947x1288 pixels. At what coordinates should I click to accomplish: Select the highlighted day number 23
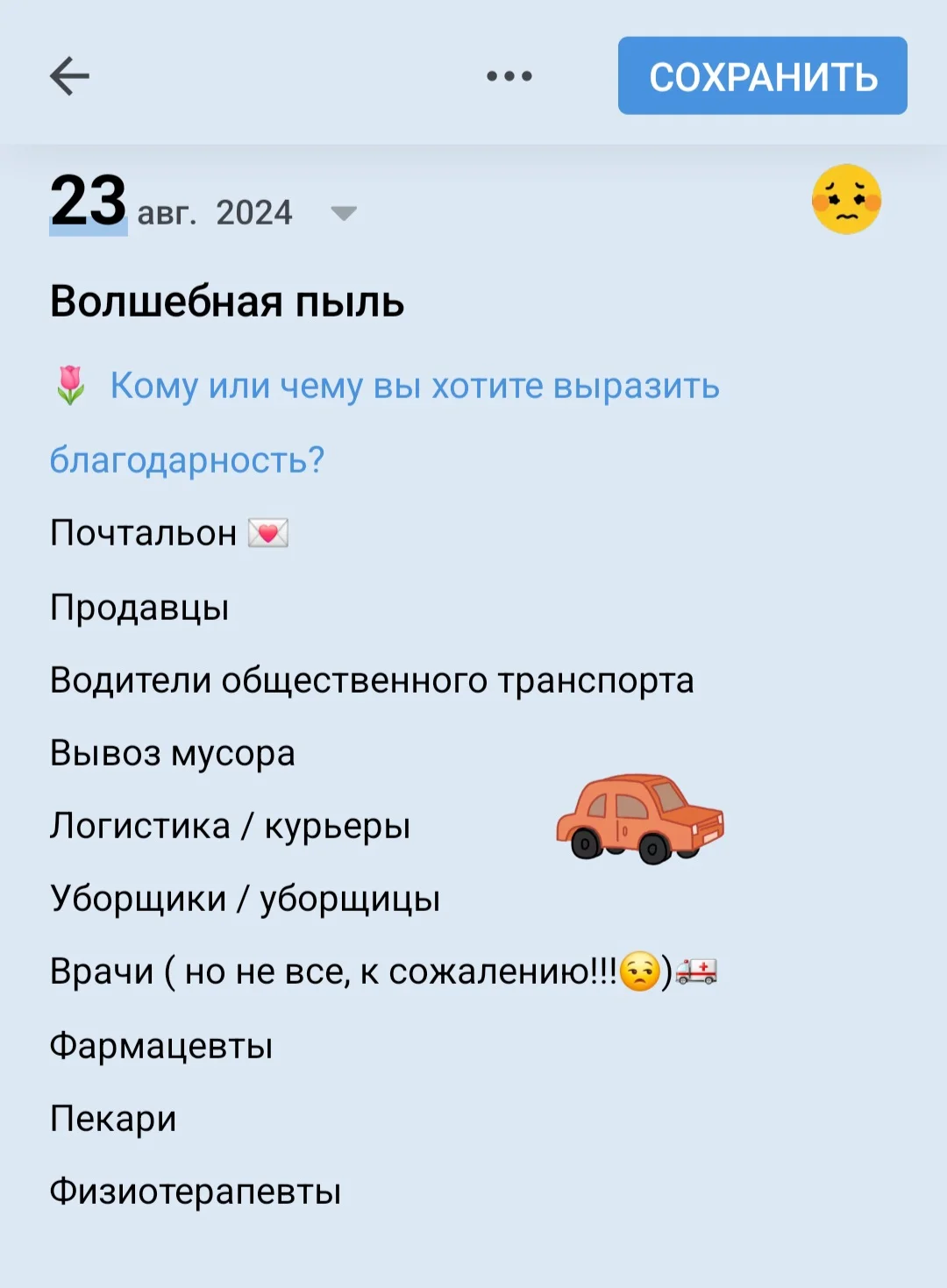tap(87, 202)
